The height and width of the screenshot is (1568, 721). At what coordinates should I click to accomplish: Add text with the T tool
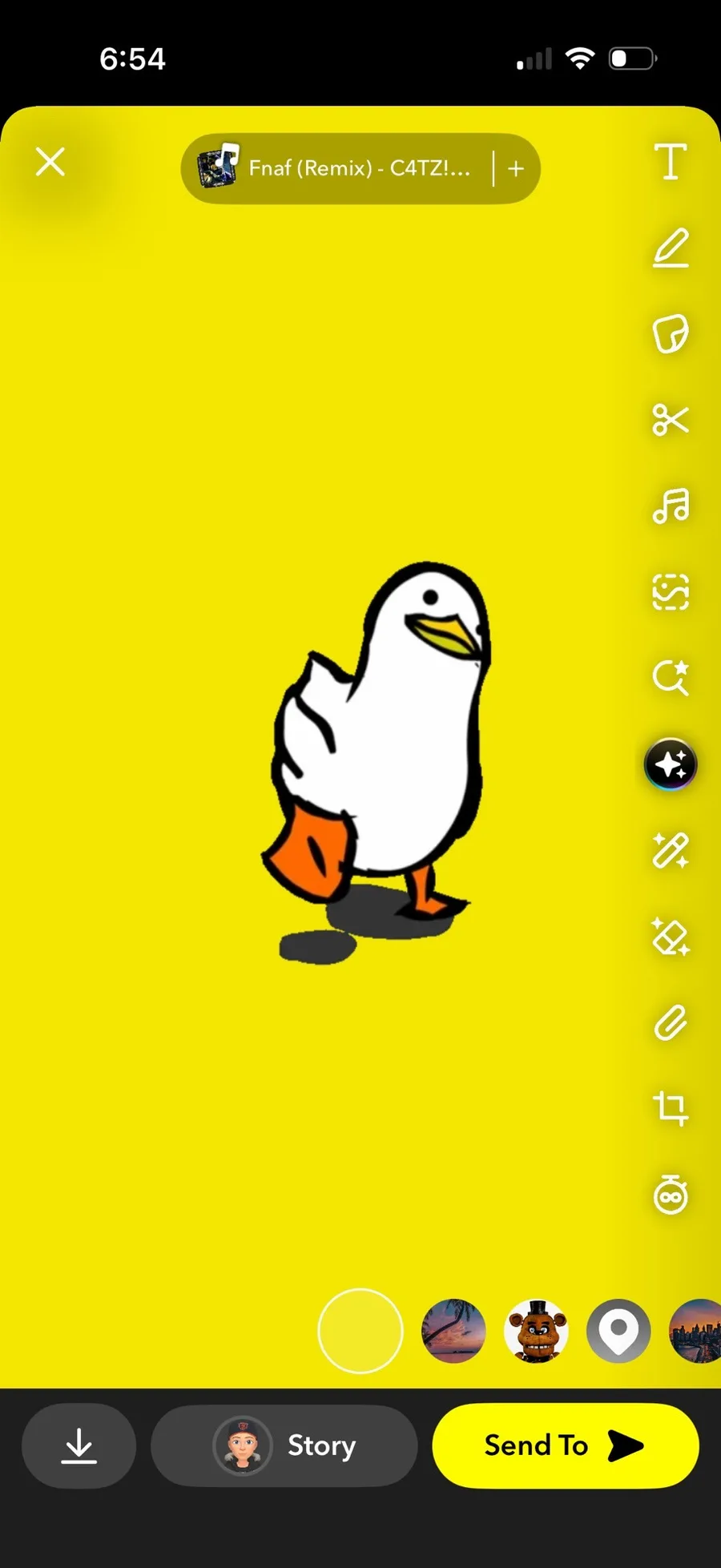pyautogui.click(x=671, y=162)
